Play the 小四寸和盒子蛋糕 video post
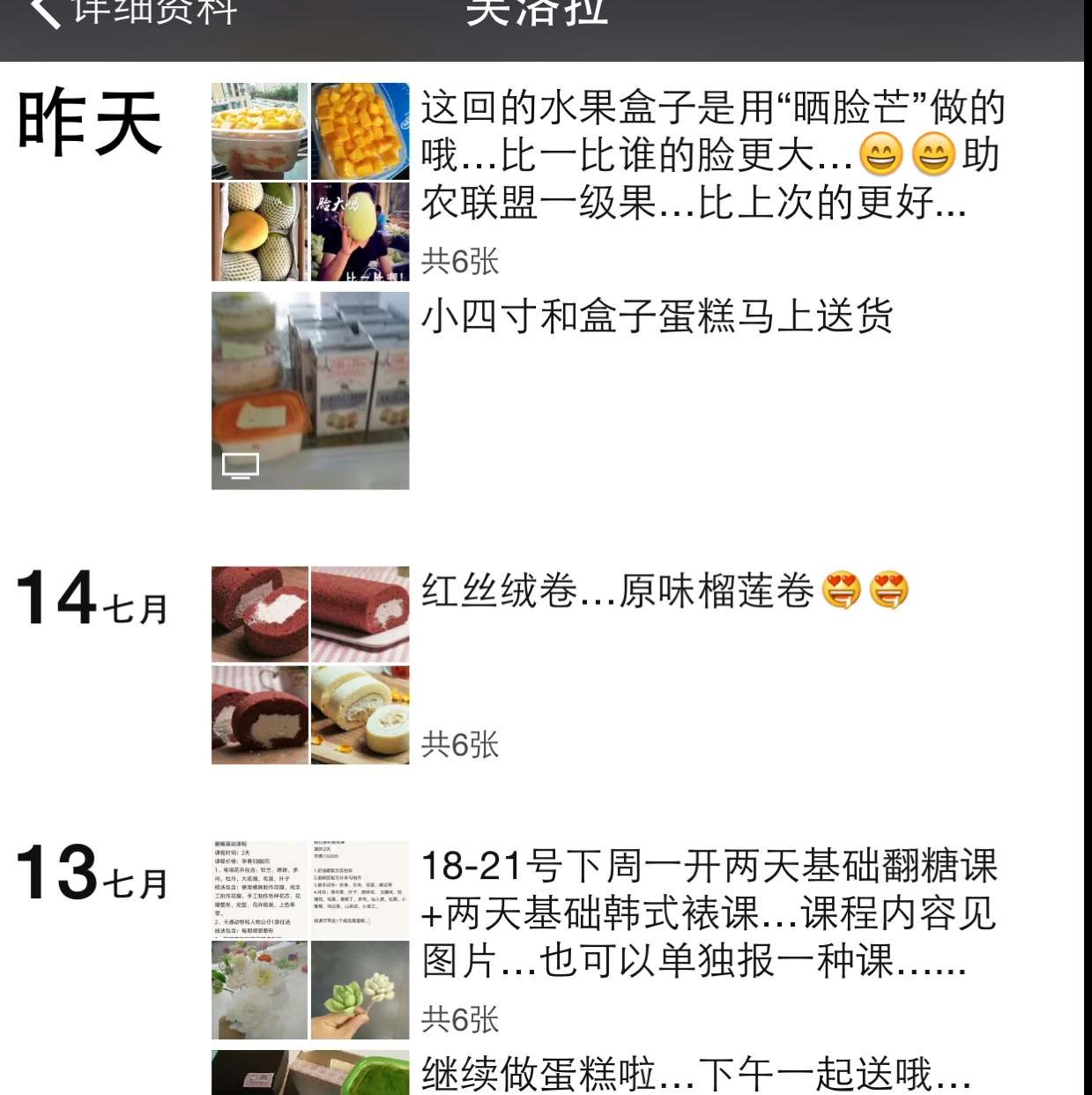The height and width of the screenshot is (1095, 1092). (x=310, y=391)
